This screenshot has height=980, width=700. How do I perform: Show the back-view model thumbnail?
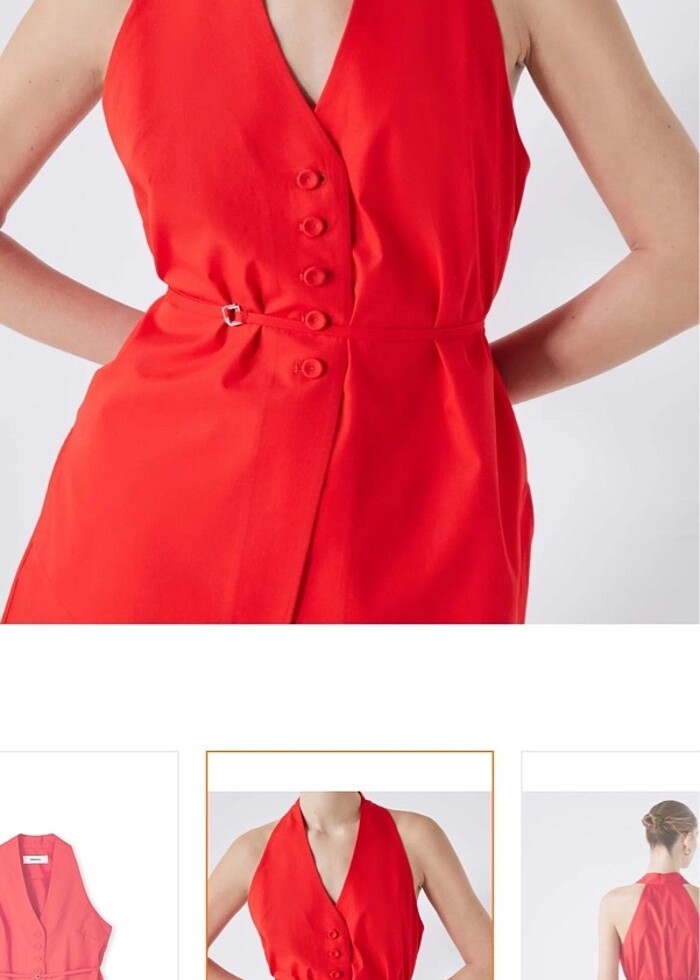click(612, 870)
